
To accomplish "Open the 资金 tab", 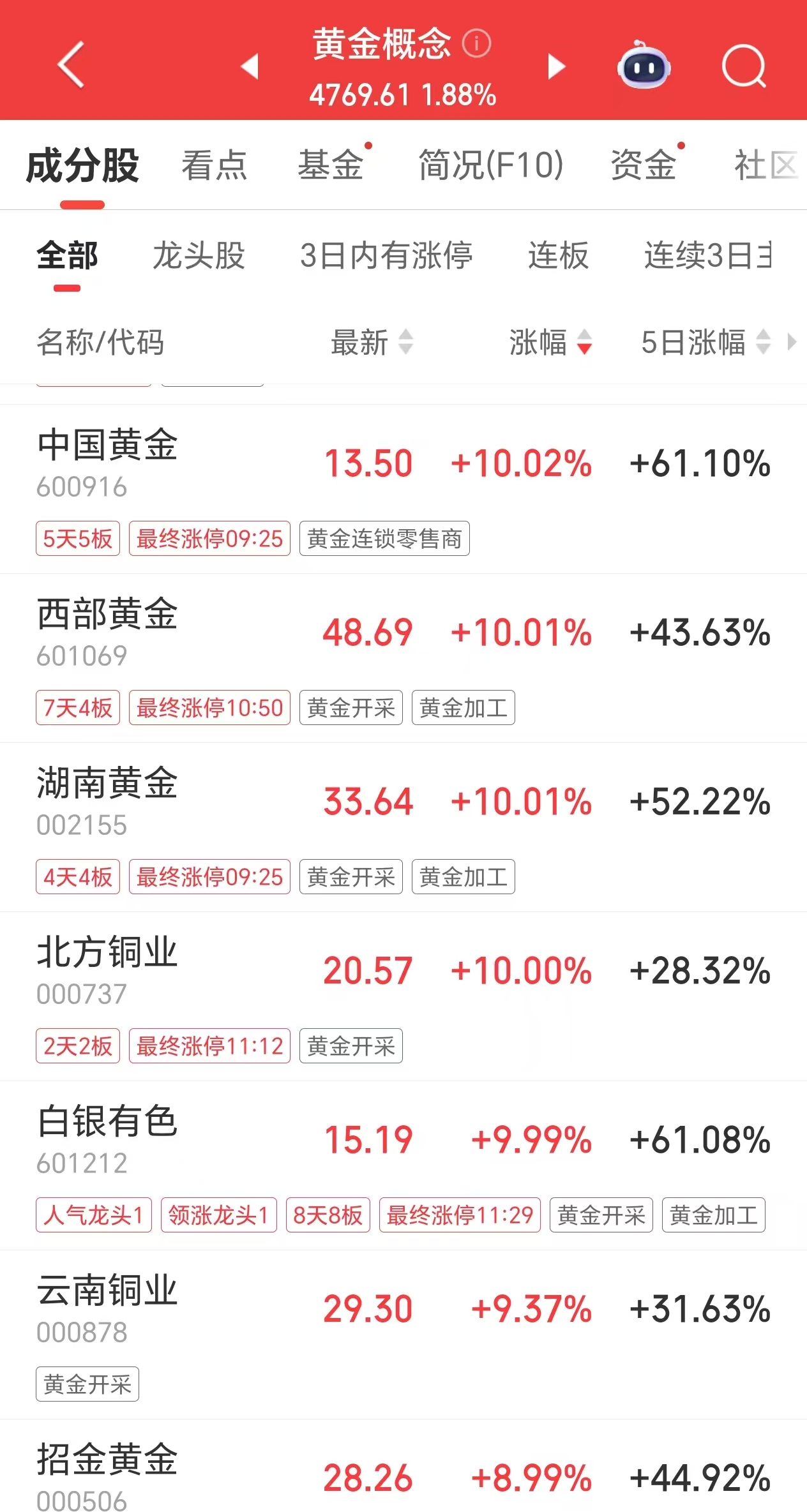I will click(645, 165).
